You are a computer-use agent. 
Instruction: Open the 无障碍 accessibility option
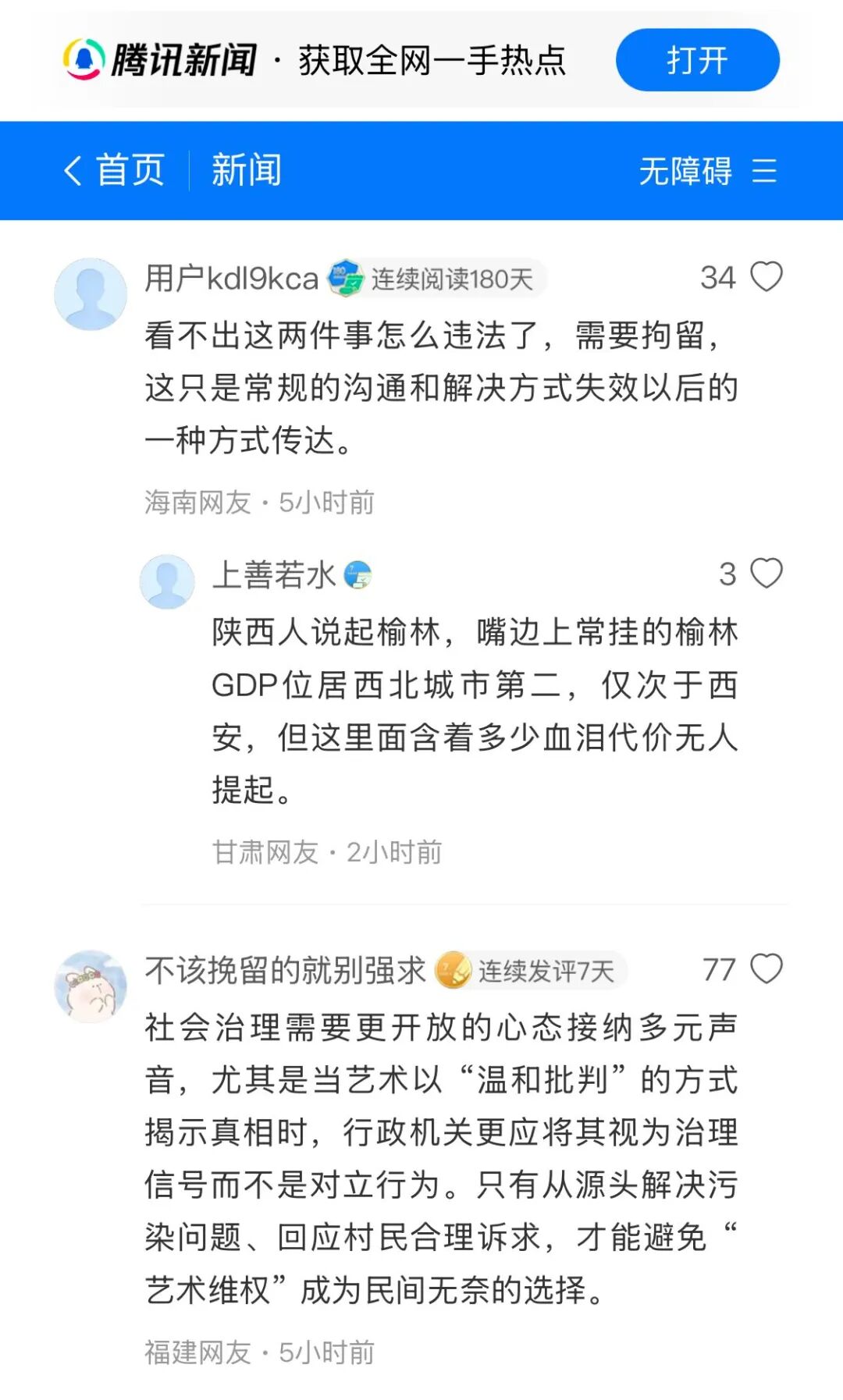(685, 170)
